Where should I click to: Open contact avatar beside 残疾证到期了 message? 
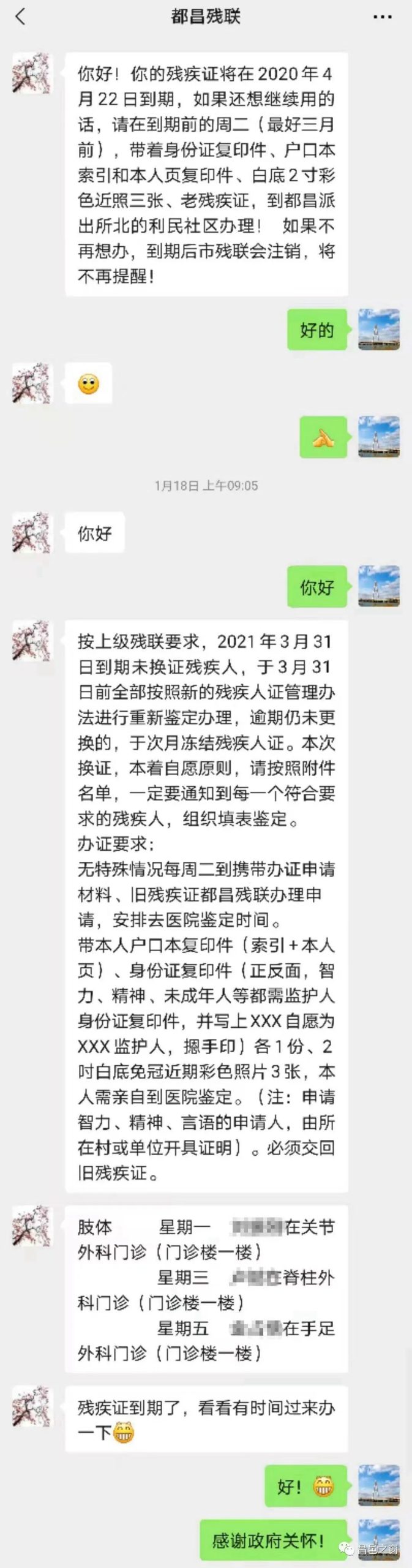click(32, 1407)
